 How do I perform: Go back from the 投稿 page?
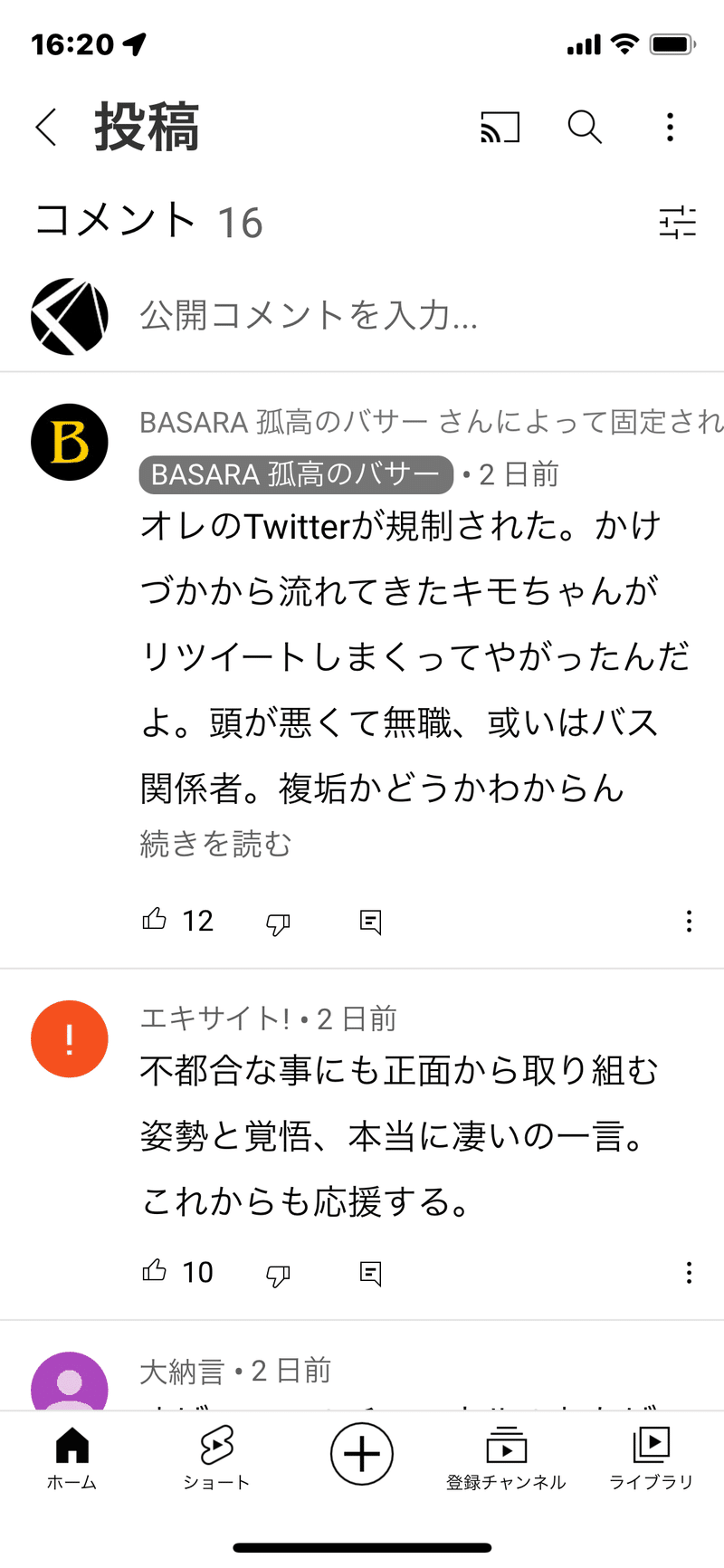click(x=47, y=127)
